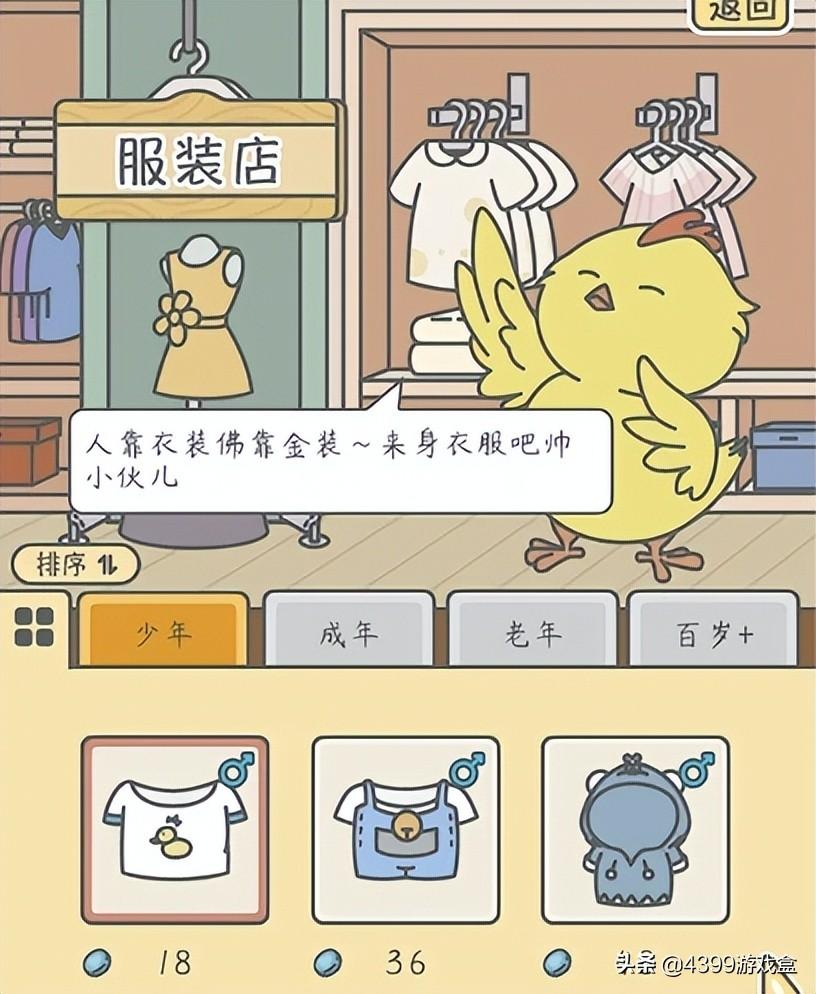816x994 pixels.
Task: Switch to the 老年 tab
Action: pos(532,633)
